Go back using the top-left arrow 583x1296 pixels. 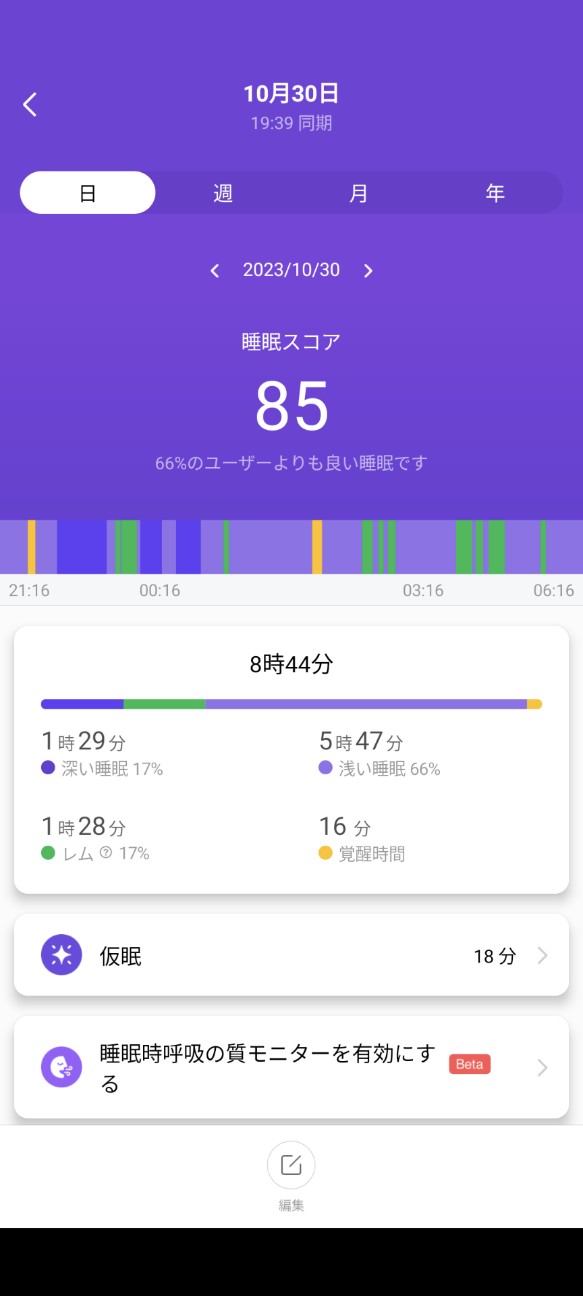pyautogui.click(x=30, y=104)
